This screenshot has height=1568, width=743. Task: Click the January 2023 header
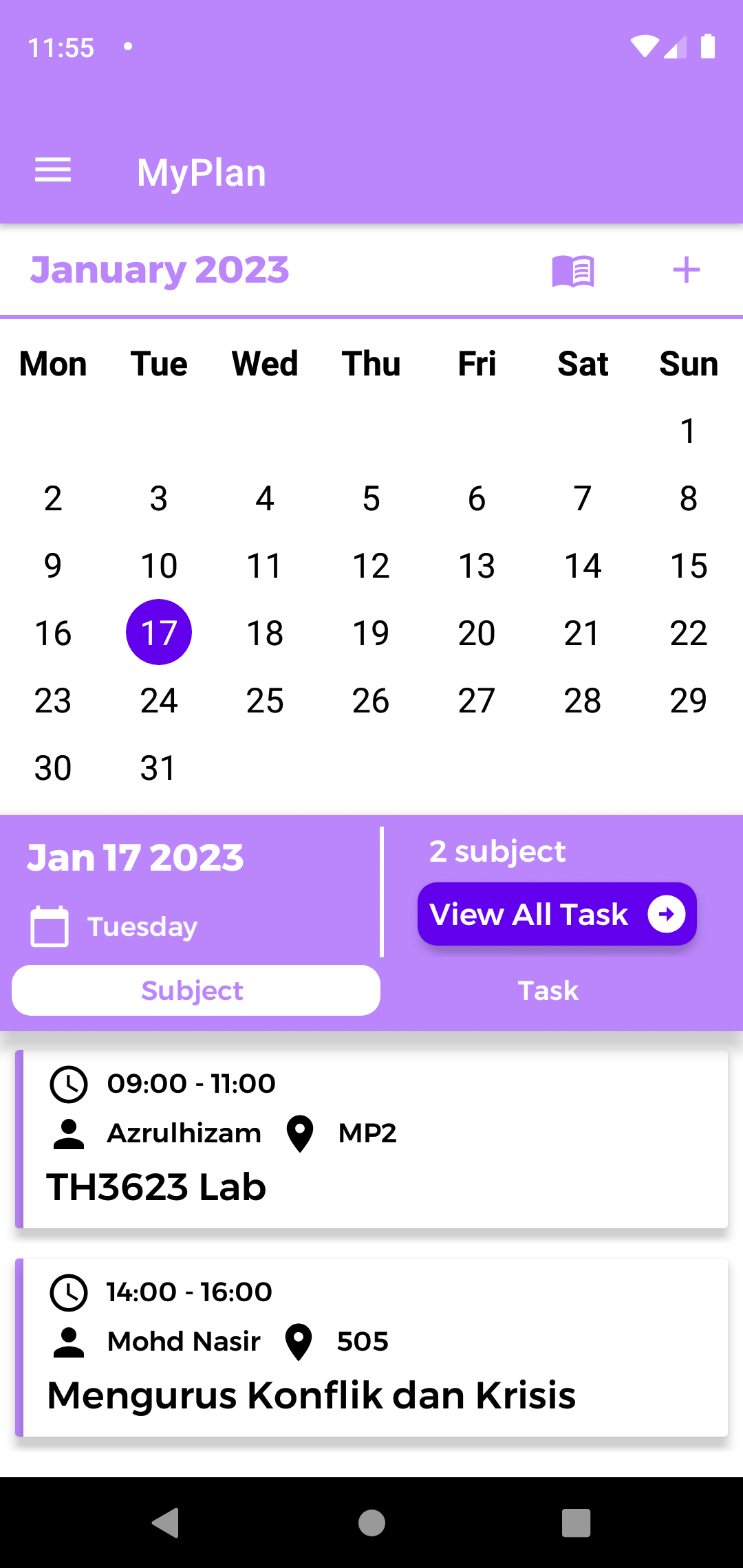tap(160, 270)
